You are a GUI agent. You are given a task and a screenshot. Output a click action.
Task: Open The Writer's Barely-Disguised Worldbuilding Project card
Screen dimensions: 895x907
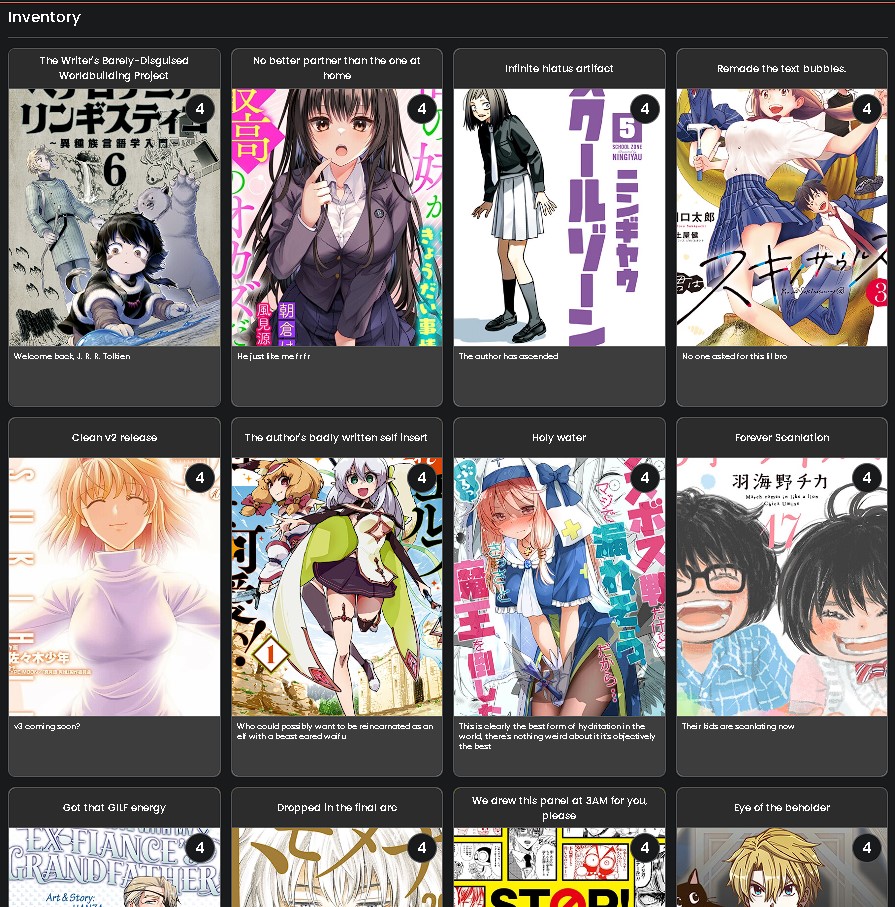[114, 217]
